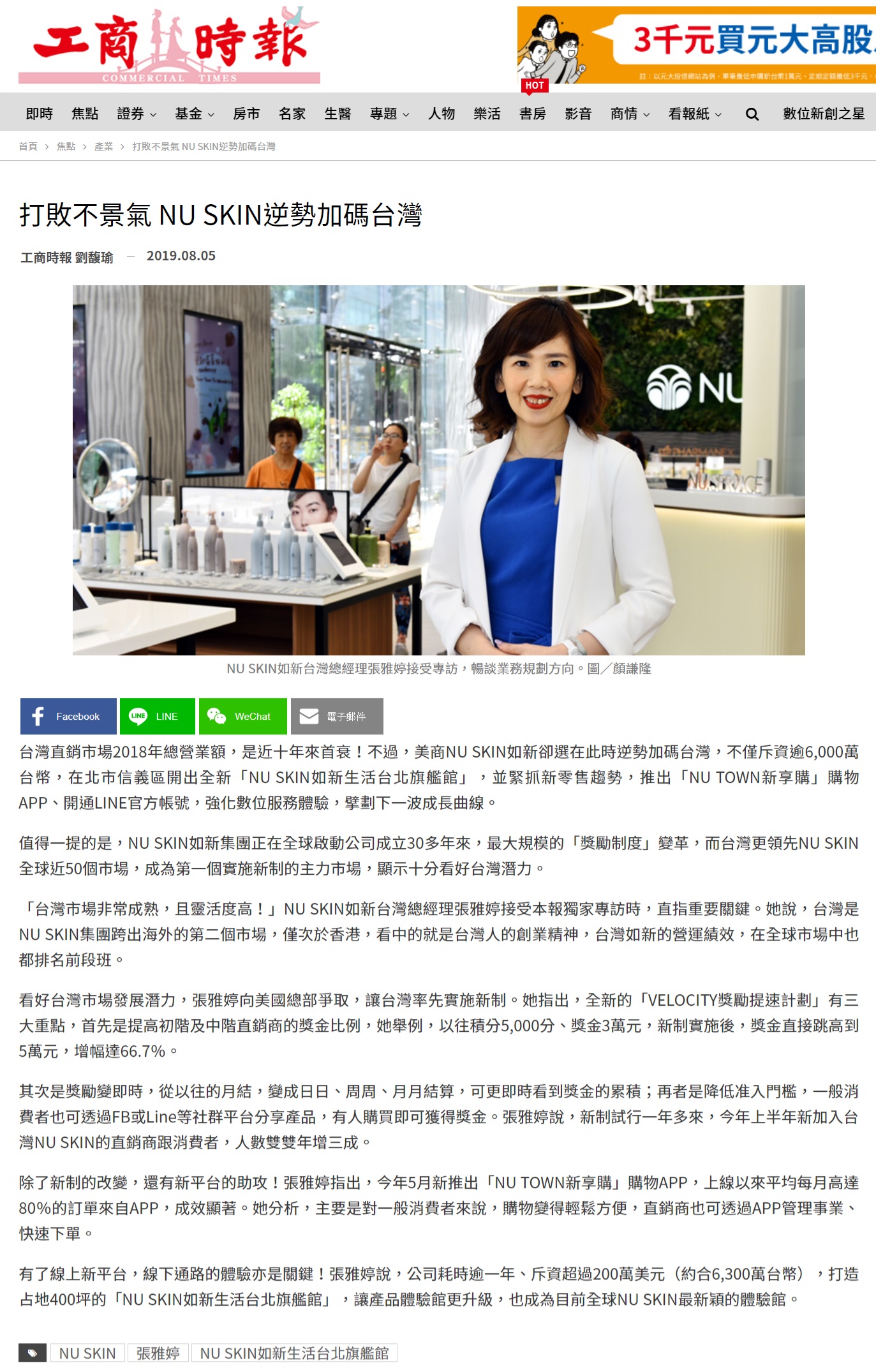This screenshot has height=1372, width=876.
Task: Expand the 證券 dropdown menu
Action: click(137, 114)
